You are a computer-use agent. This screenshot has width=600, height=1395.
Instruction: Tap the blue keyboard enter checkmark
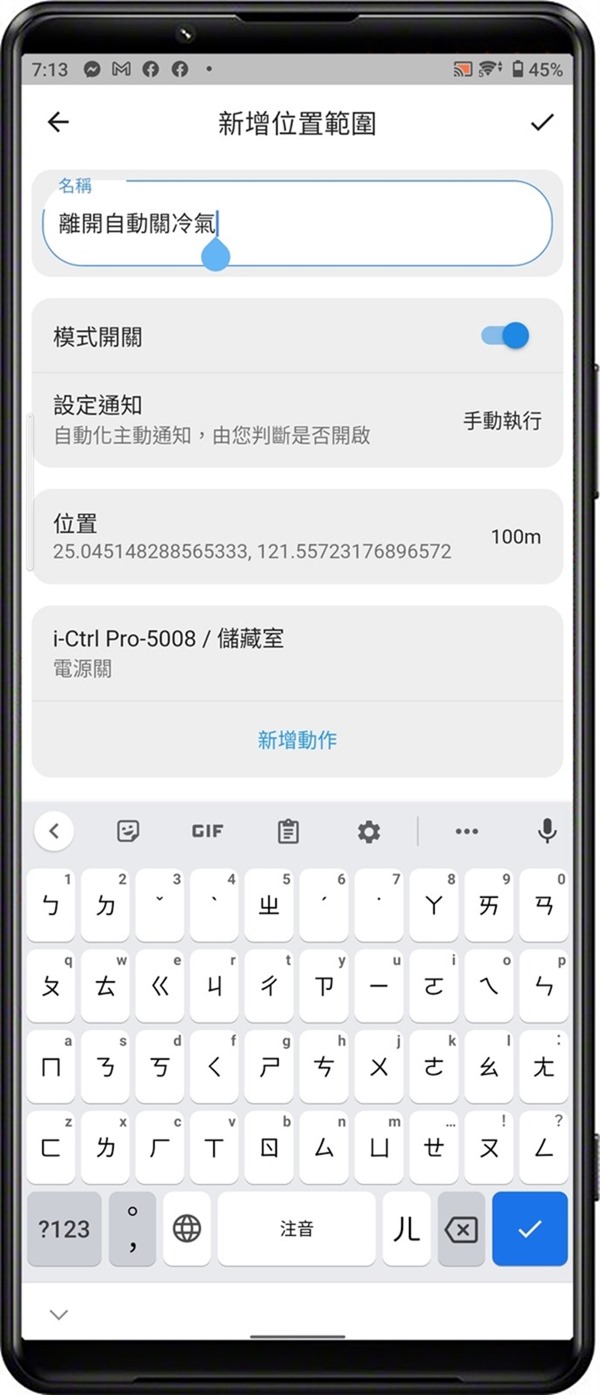(529, 1229)
